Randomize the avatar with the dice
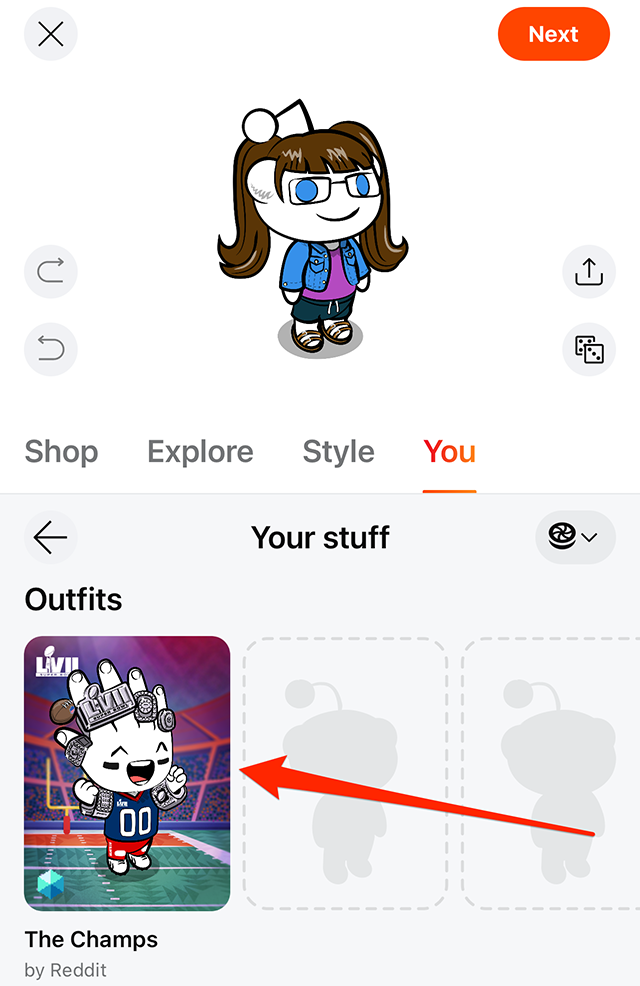 coord(588,349)
